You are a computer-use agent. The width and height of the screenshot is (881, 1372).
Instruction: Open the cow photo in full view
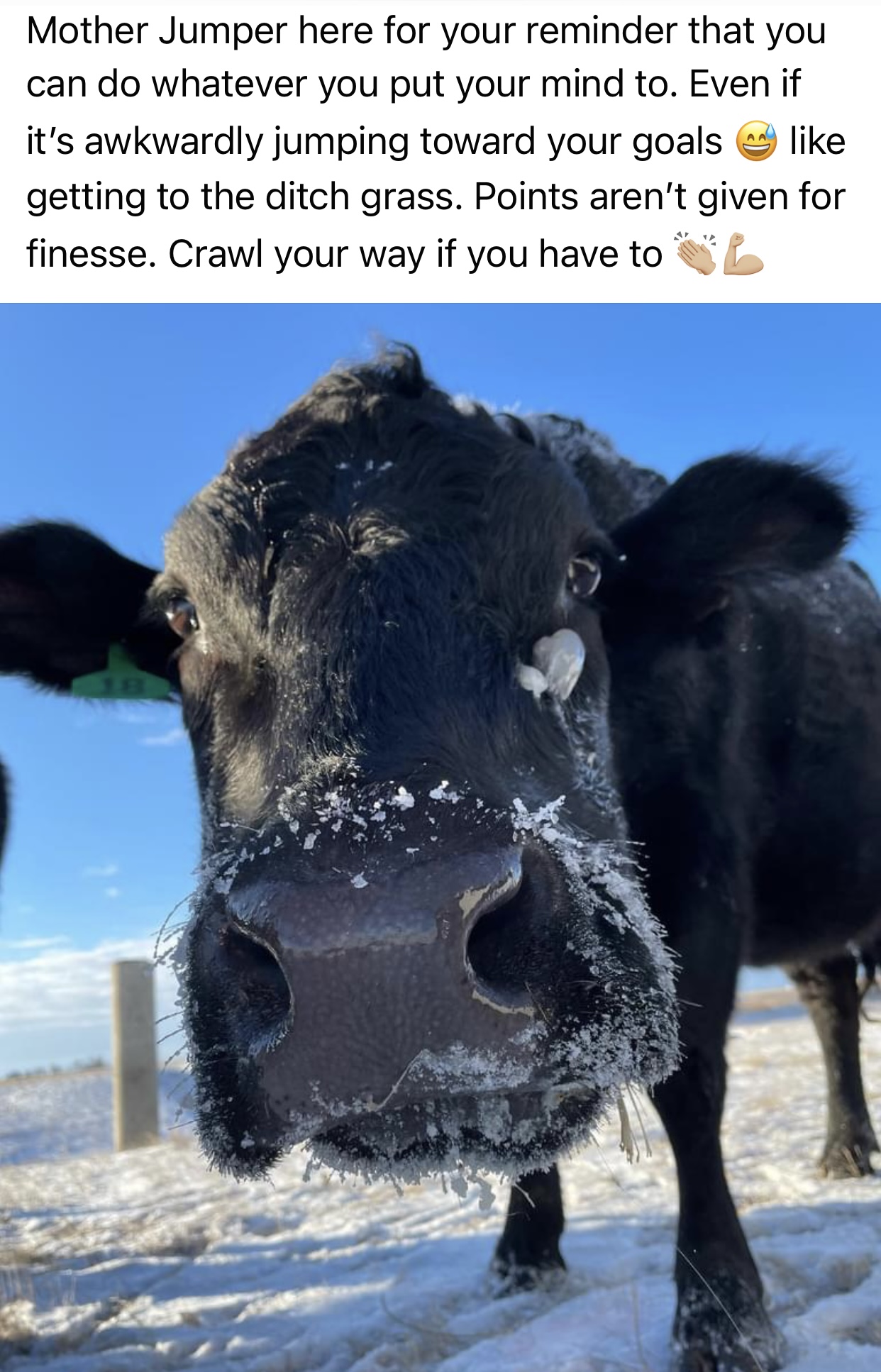point(440,837)
